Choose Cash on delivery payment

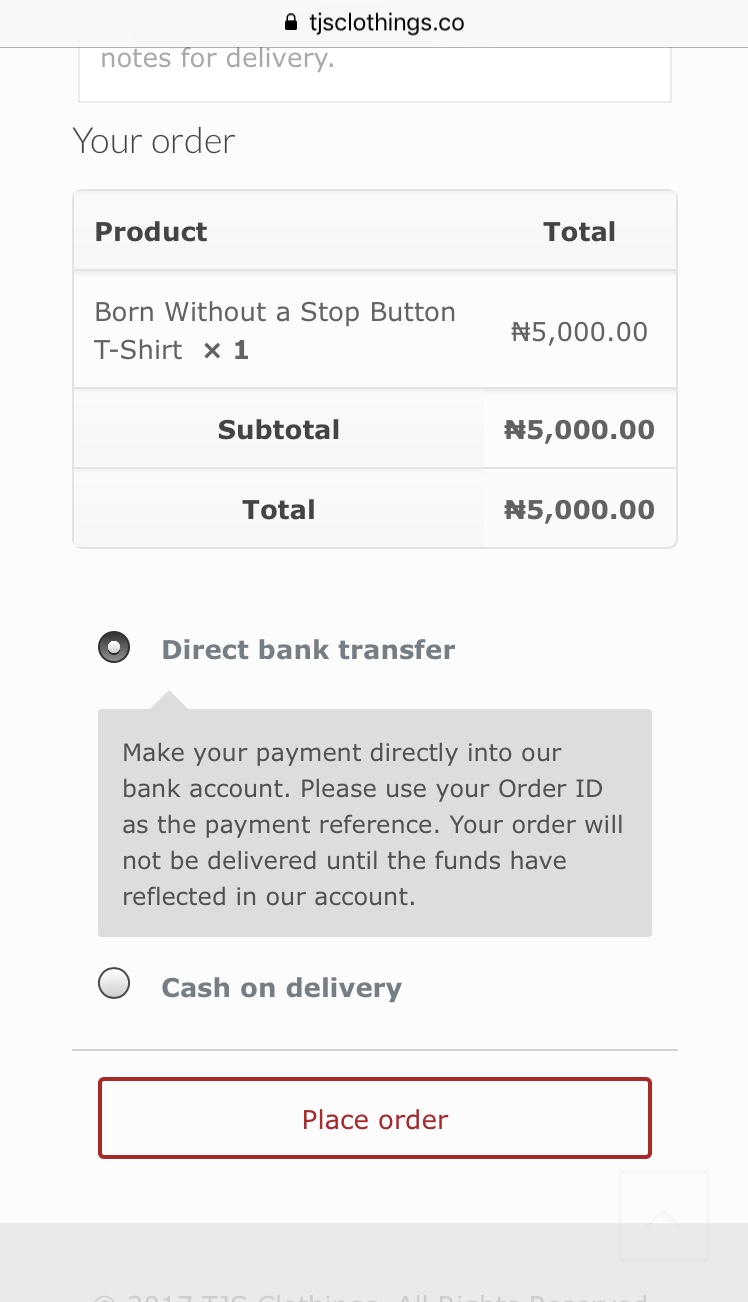coord(114,984)
